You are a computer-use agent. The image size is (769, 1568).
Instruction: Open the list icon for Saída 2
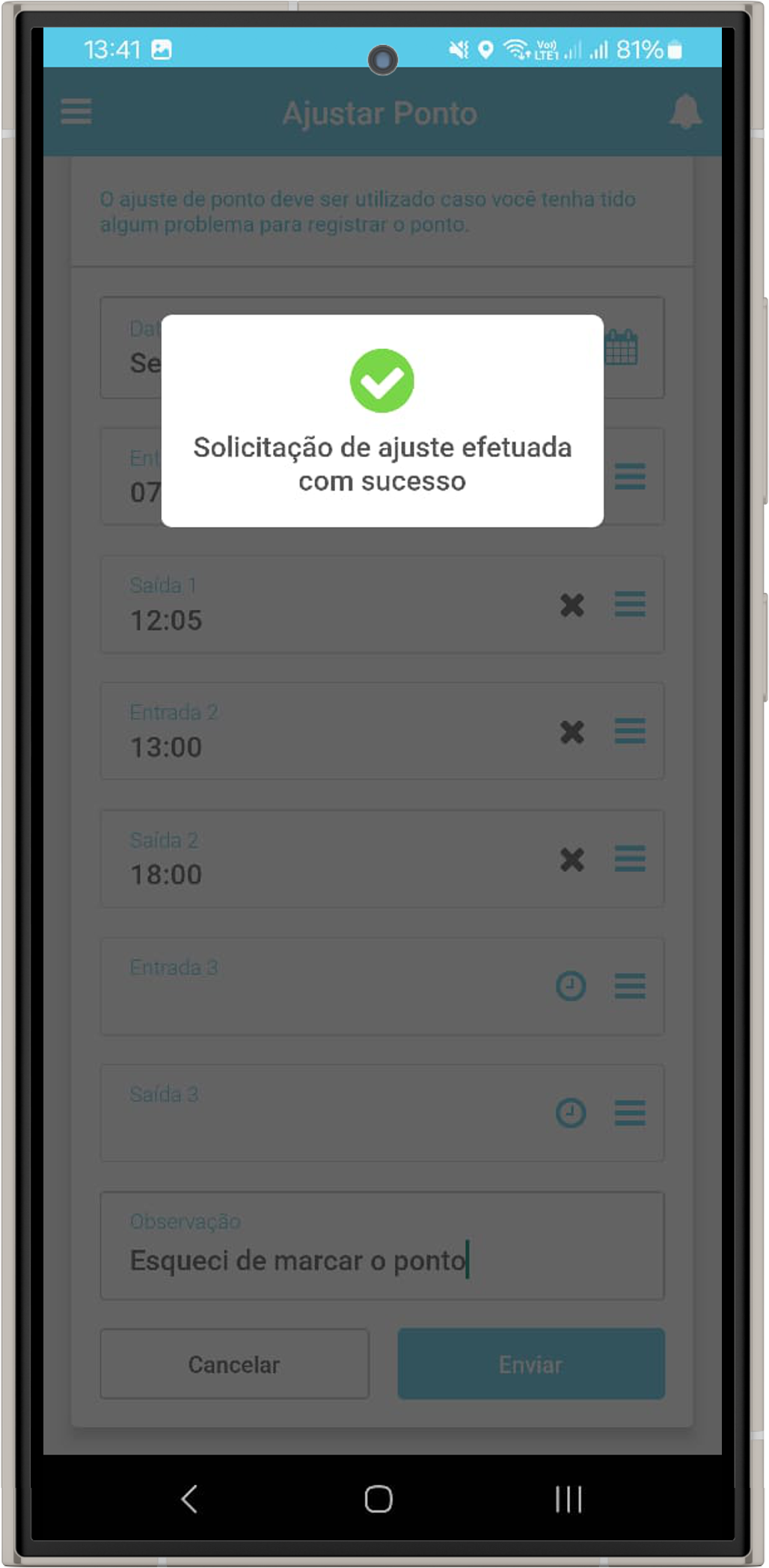(x=630, y=859)
